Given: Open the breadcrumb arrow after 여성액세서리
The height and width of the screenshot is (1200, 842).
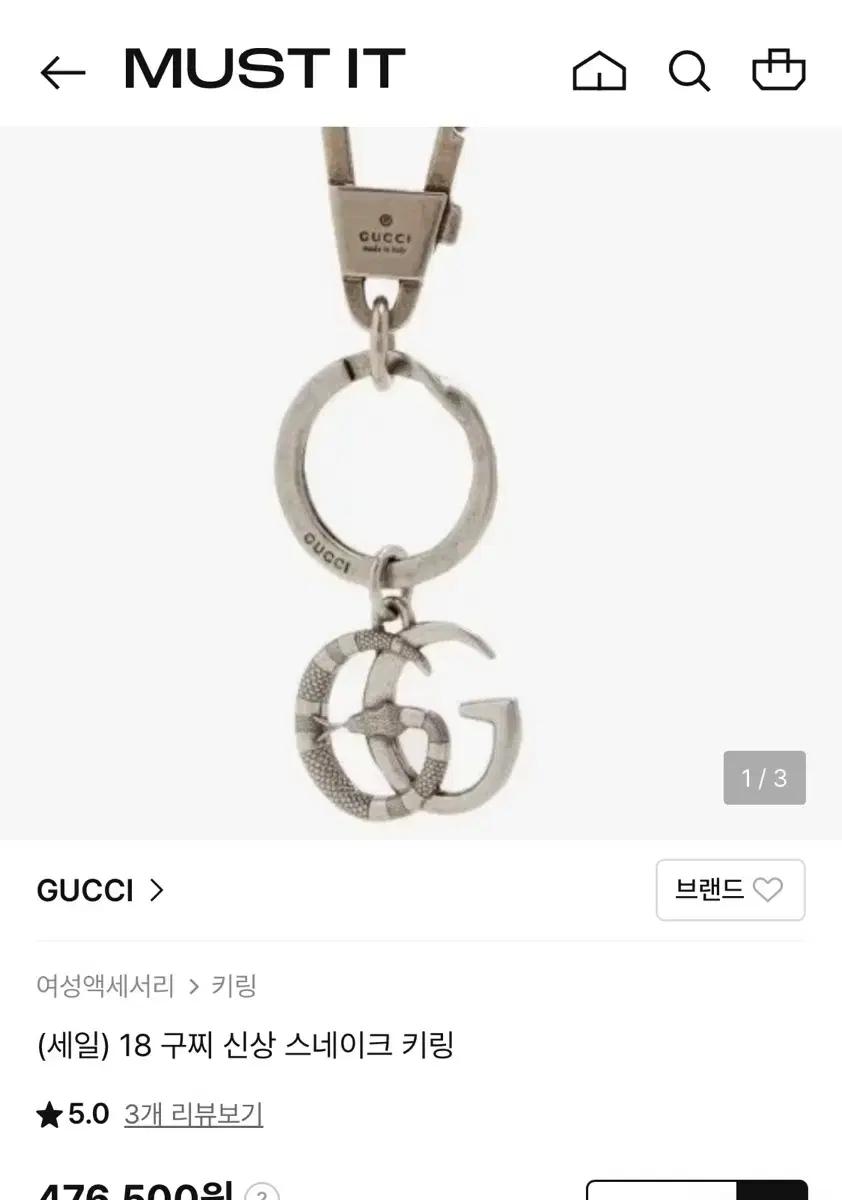Looking at the screenshot, I should (192, 987).
